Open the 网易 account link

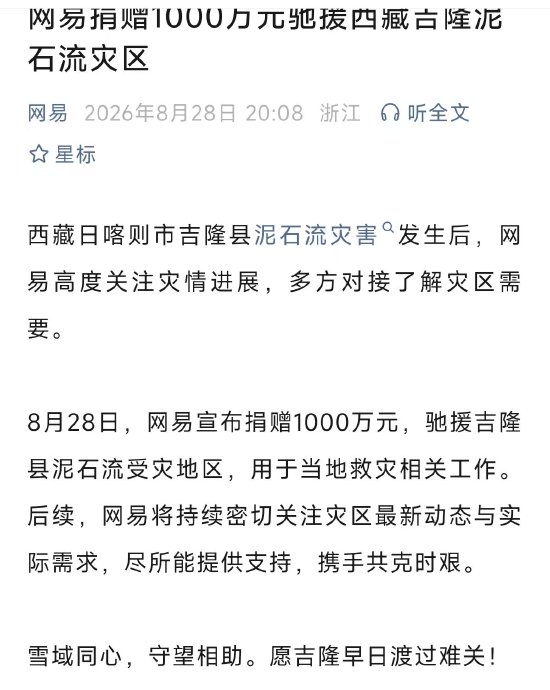(x=48, y=113)
